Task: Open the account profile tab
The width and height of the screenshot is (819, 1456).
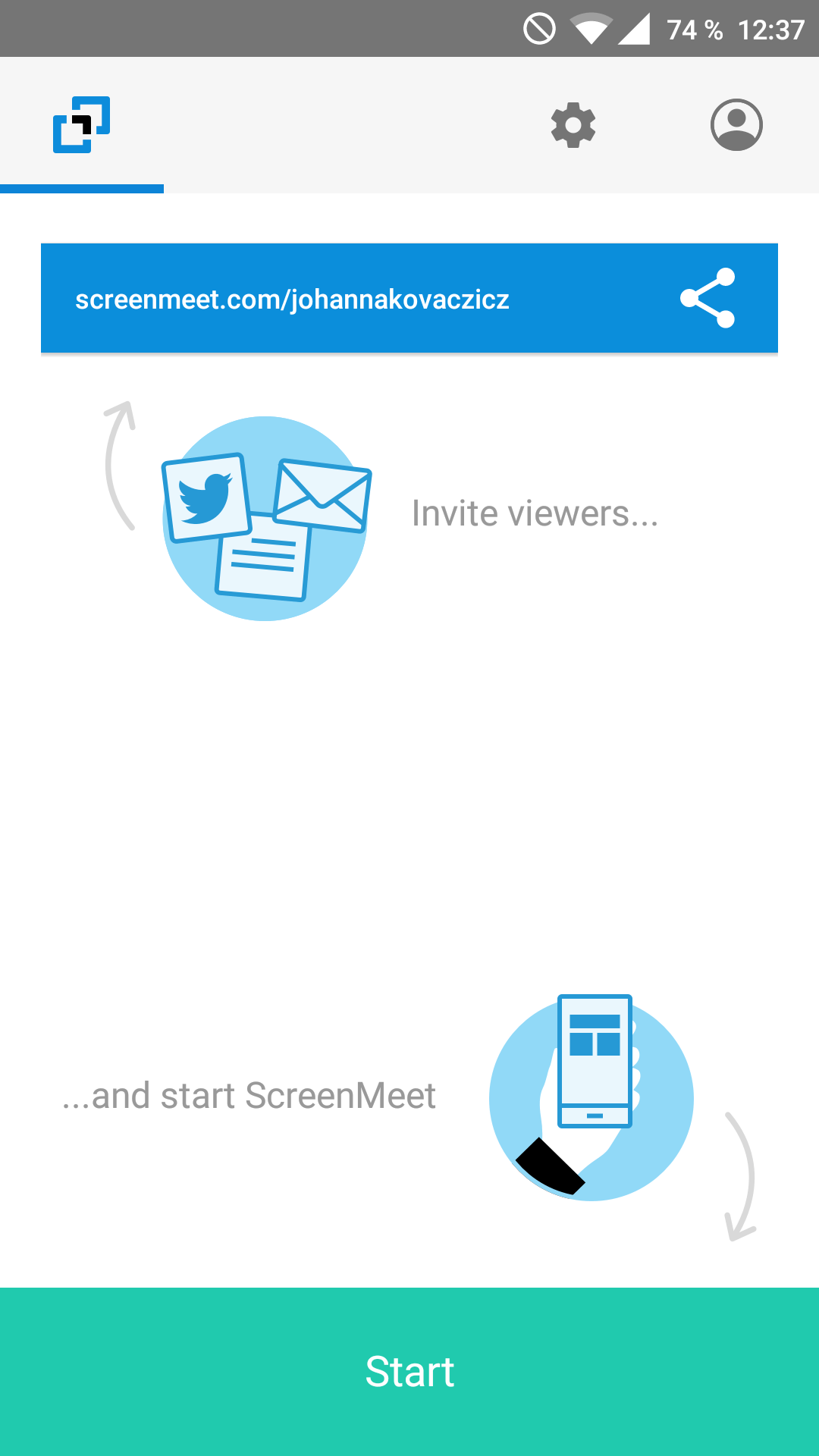Action: [x=736, y=124]
